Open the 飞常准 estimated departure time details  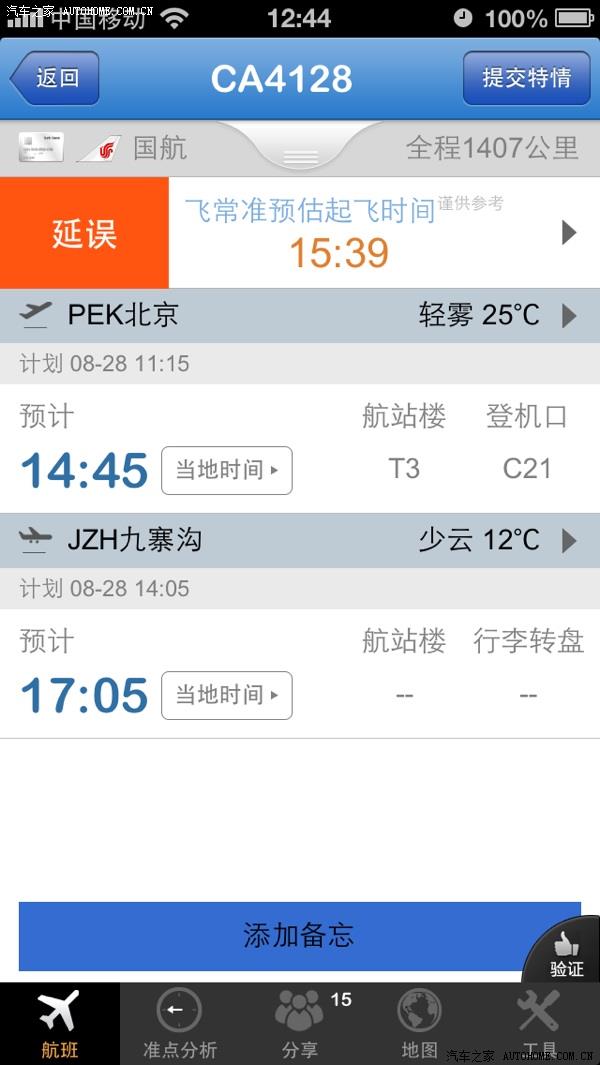[384, 233]
